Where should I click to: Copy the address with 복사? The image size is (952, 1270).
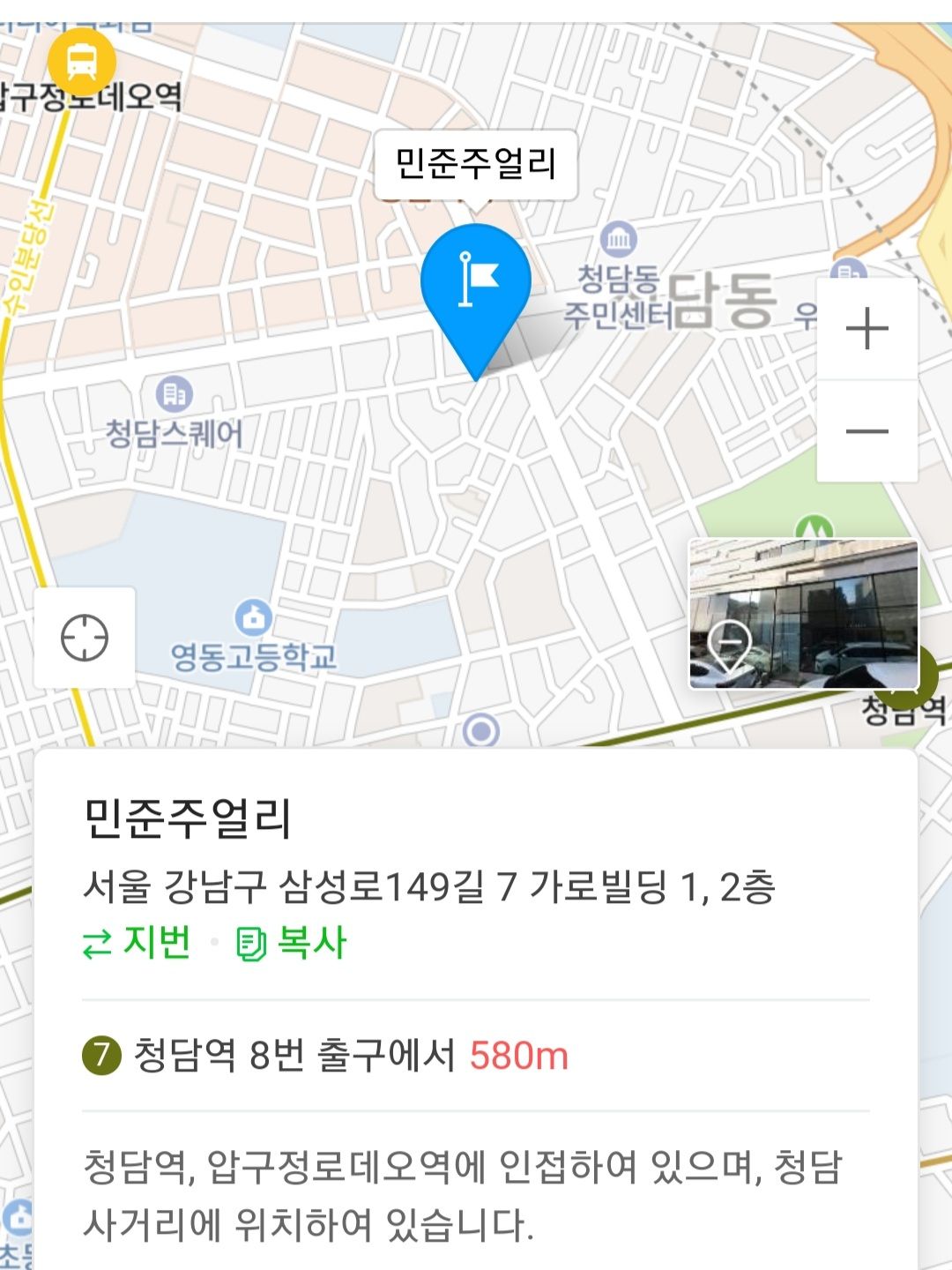coord(292,943)
